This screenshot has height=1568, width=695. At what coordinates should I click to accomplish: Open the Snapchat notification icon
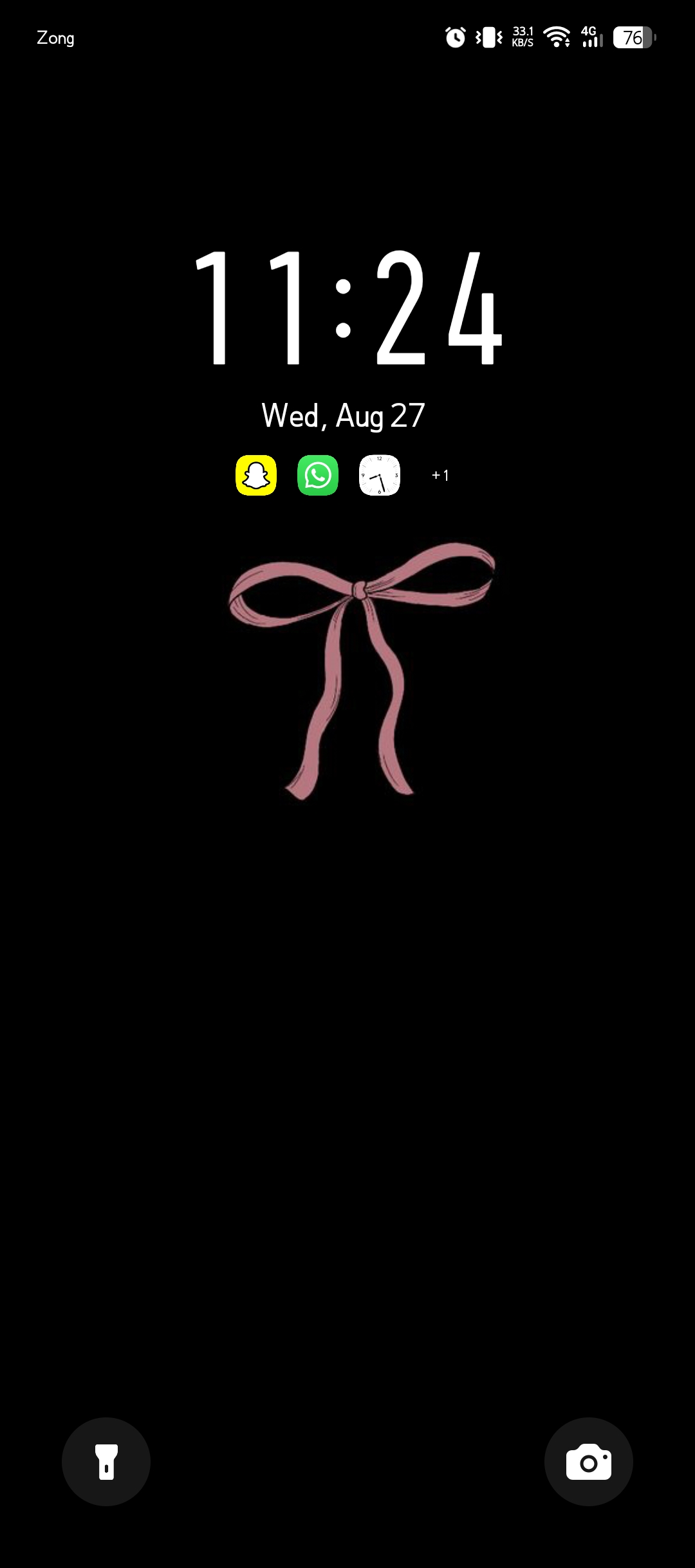point(256,476)
